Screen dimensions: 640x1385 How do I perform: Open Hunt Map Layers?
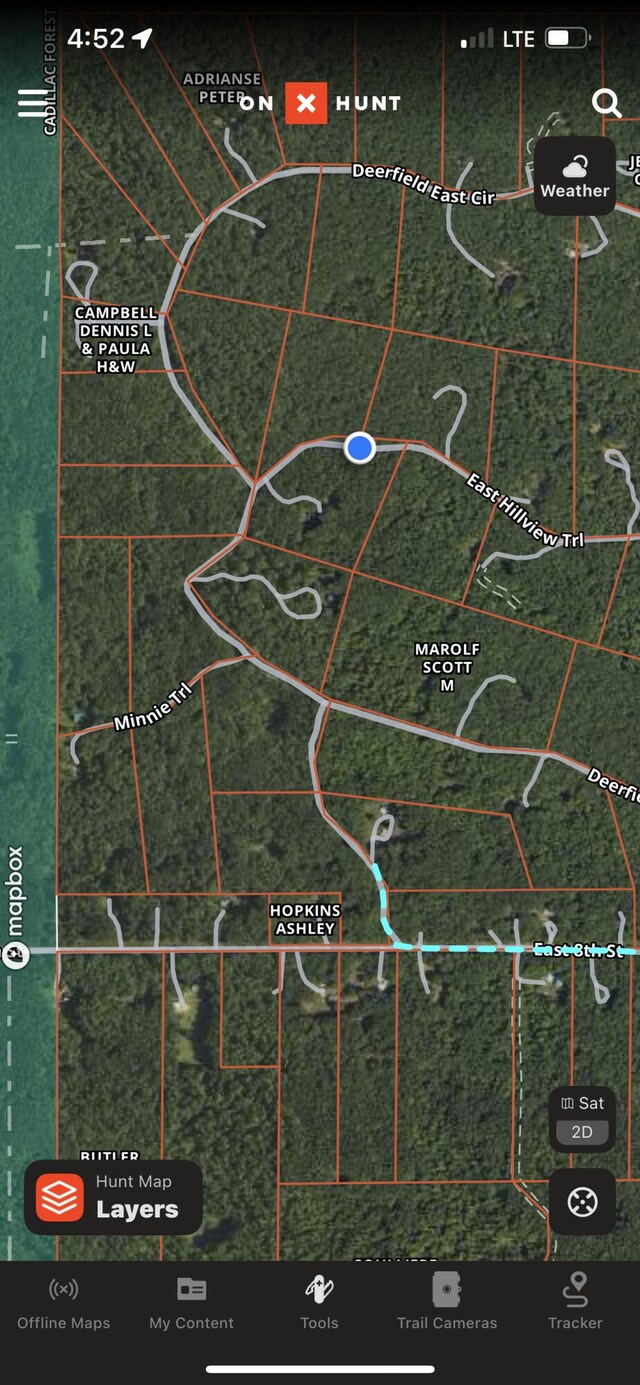pyautogui.click(x=113, y=1196)
